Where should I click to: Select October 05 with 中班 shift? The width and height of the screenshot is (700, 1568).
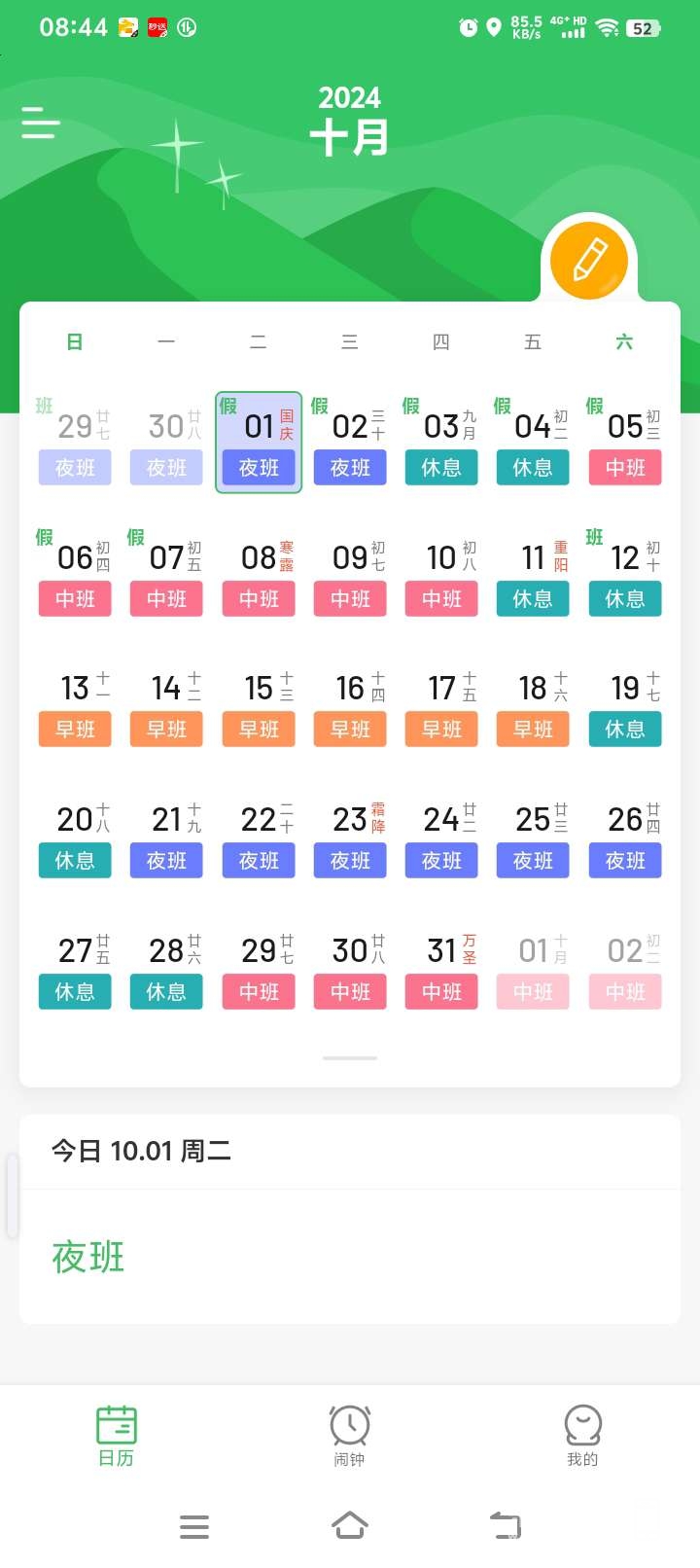point(625,444)
